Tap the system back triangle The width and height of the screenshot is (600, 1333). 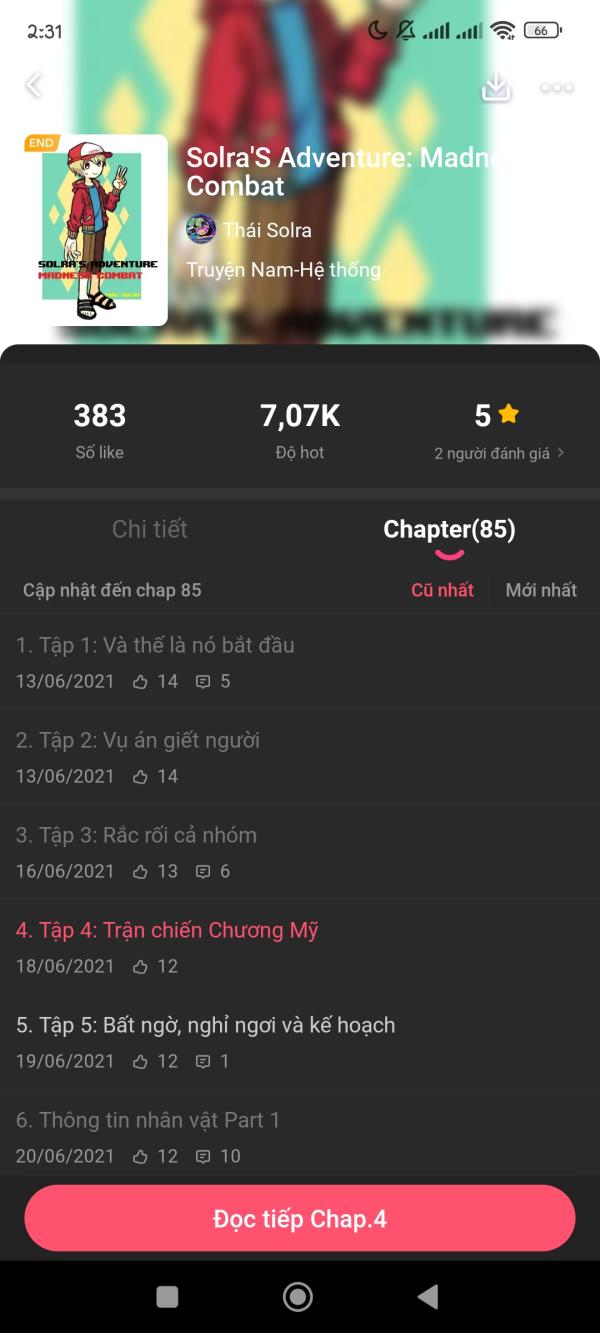coord(428,1297)
